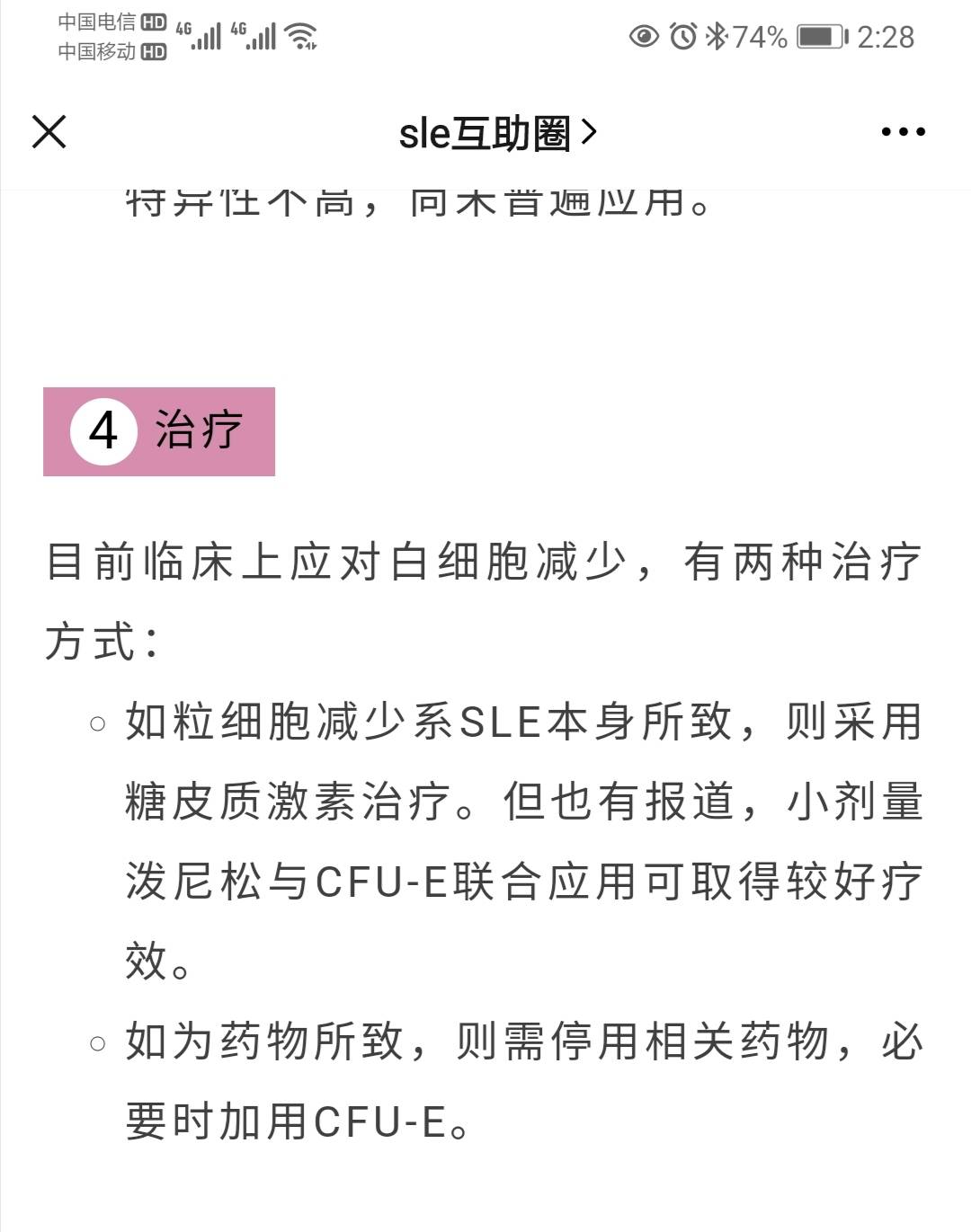Tap the 74% battery level indicator
This screenshot has height=1232, width=971.
759,34
